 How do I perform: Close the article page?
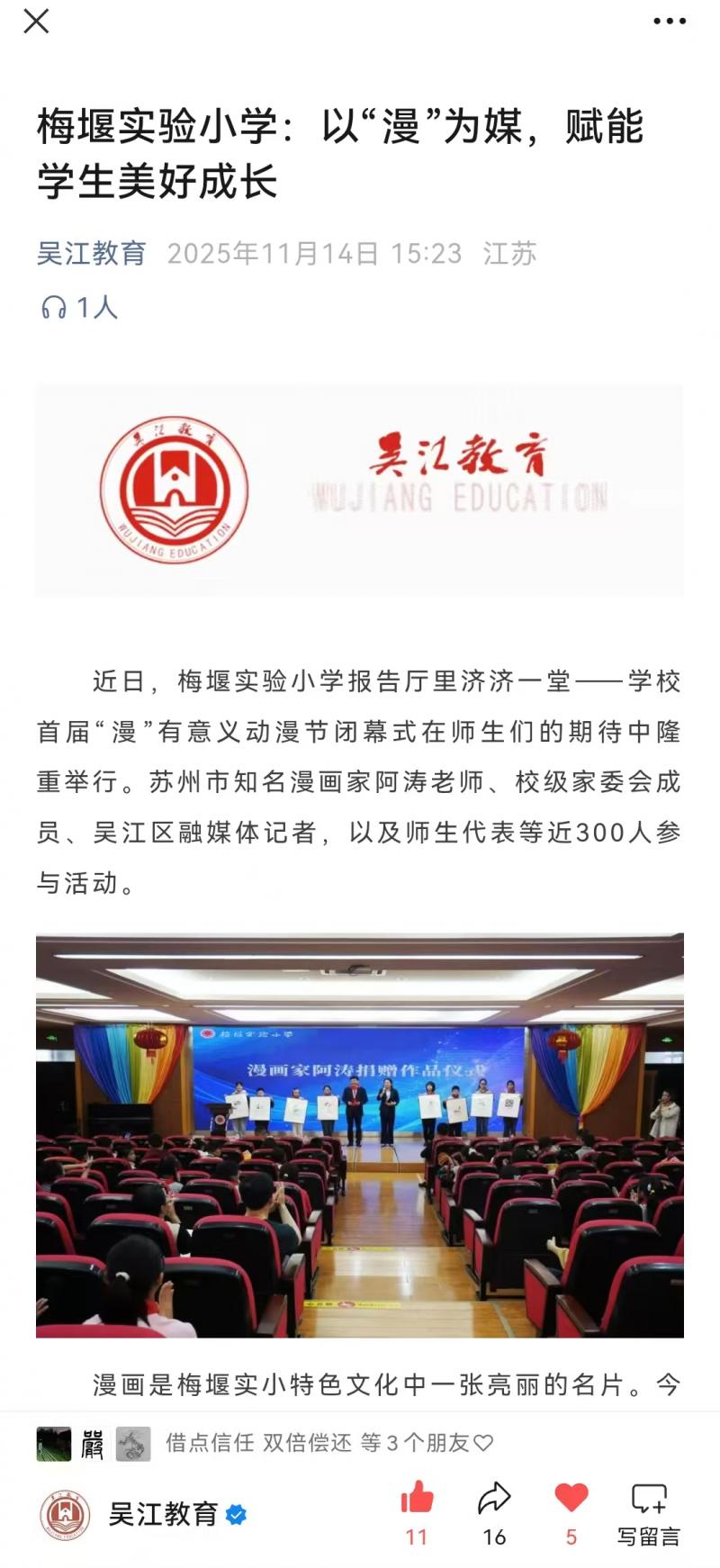tap(36, 21)
